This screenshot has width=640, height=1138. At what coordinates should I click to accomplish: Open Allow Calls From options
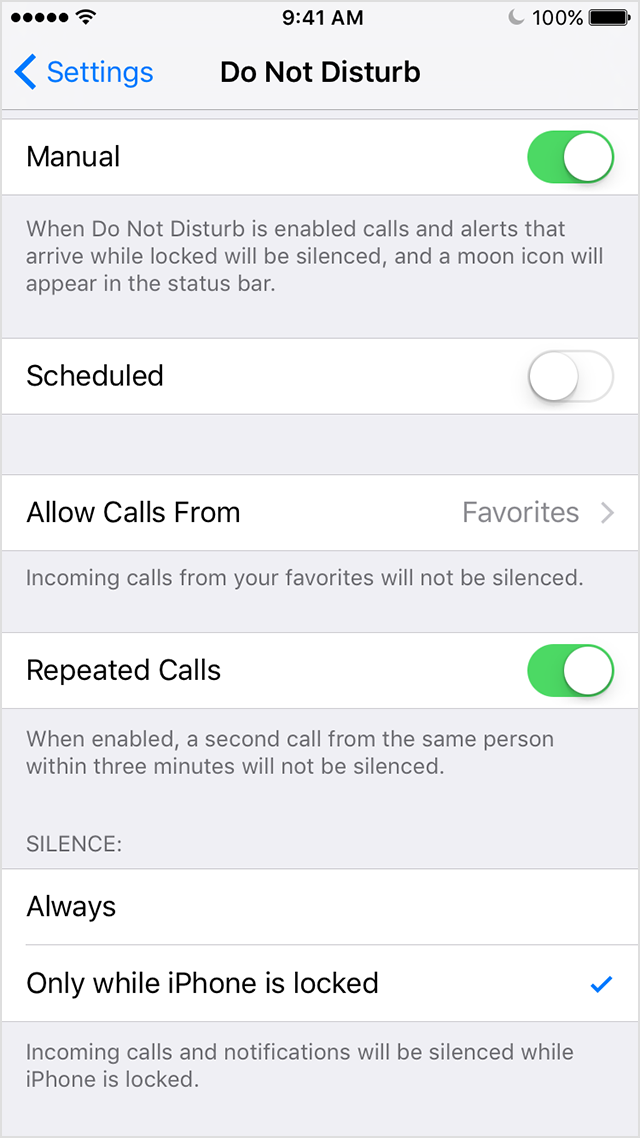[320, 512]
